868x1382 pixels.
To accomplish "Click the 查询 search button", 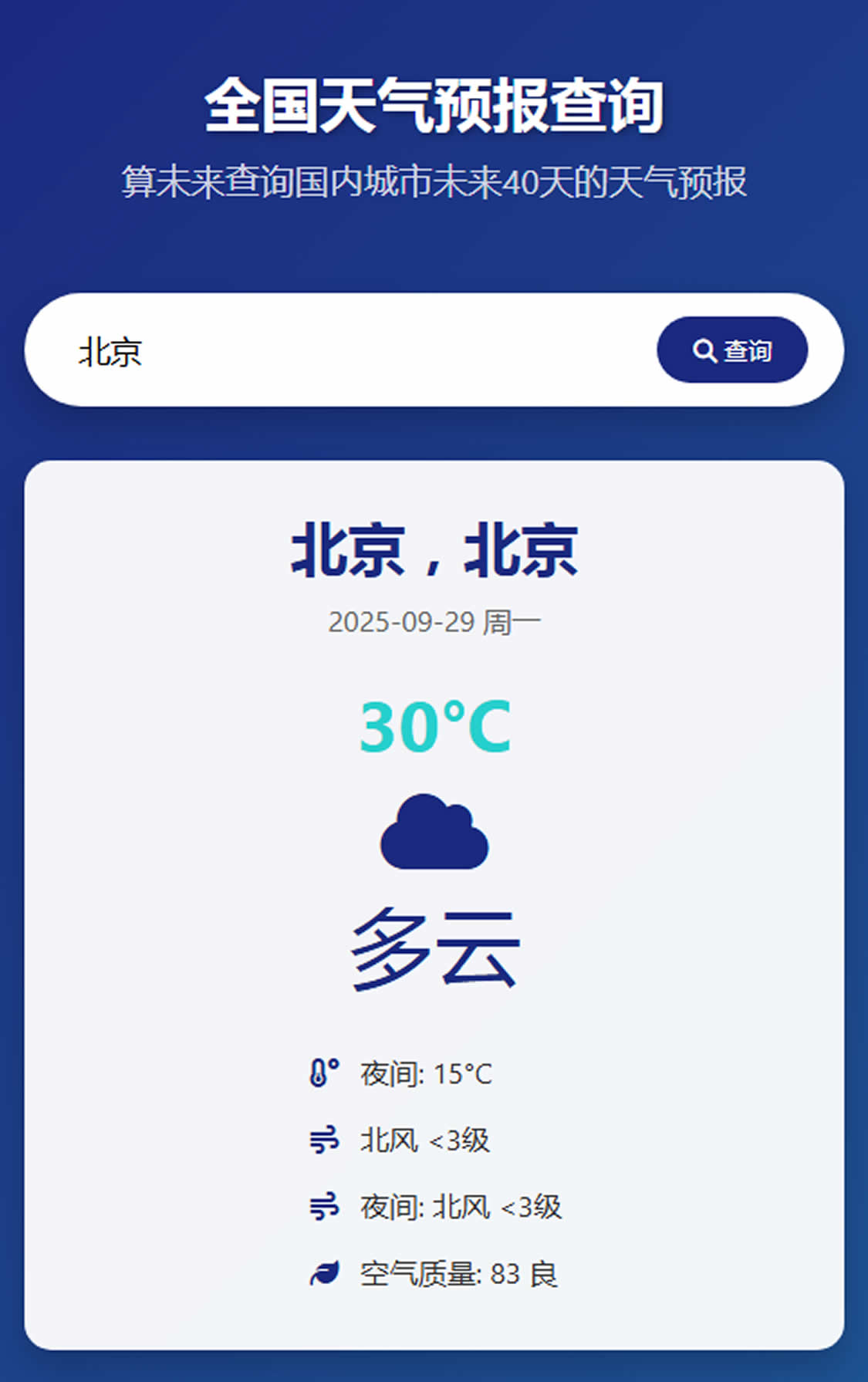I will coord(731,350).
